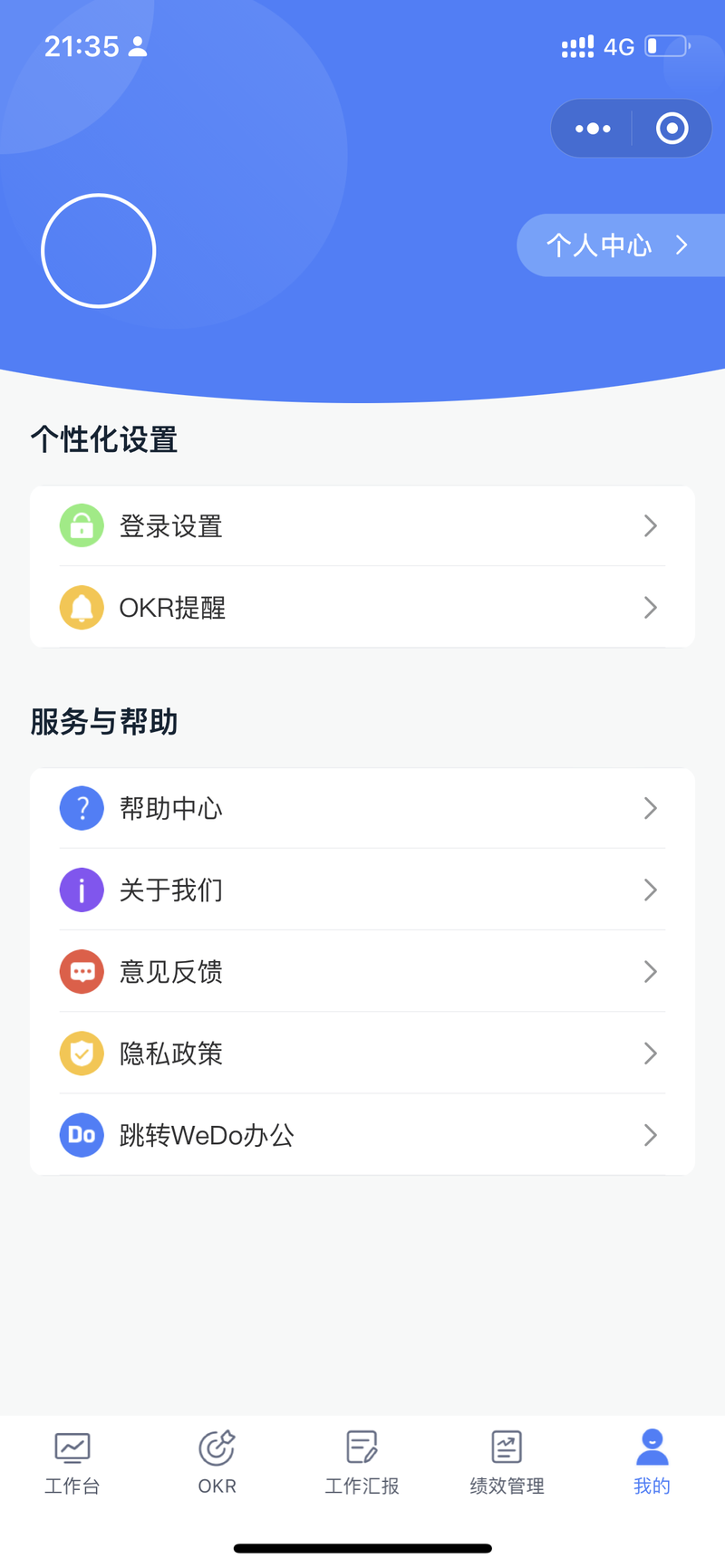The width and height of the screenshot is (725, 1568).
Task: Open the 绩效管理 tab
Action: 507,1462
